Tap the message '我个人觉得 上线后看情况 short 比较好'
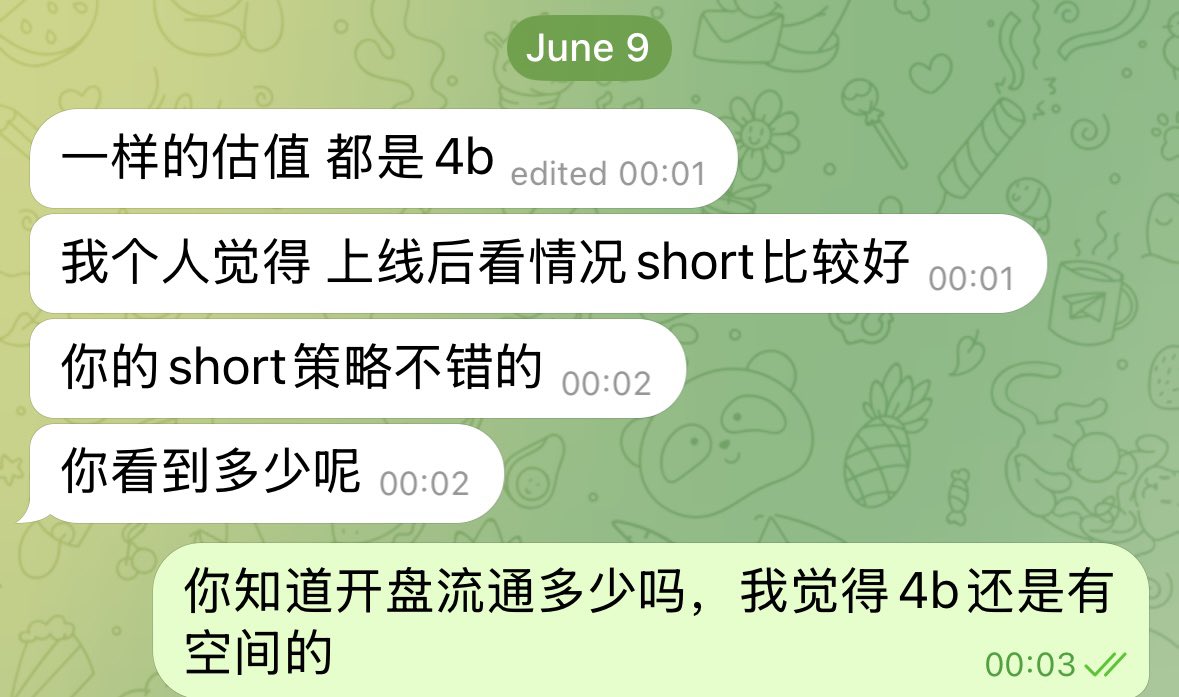 pos(536,264)
